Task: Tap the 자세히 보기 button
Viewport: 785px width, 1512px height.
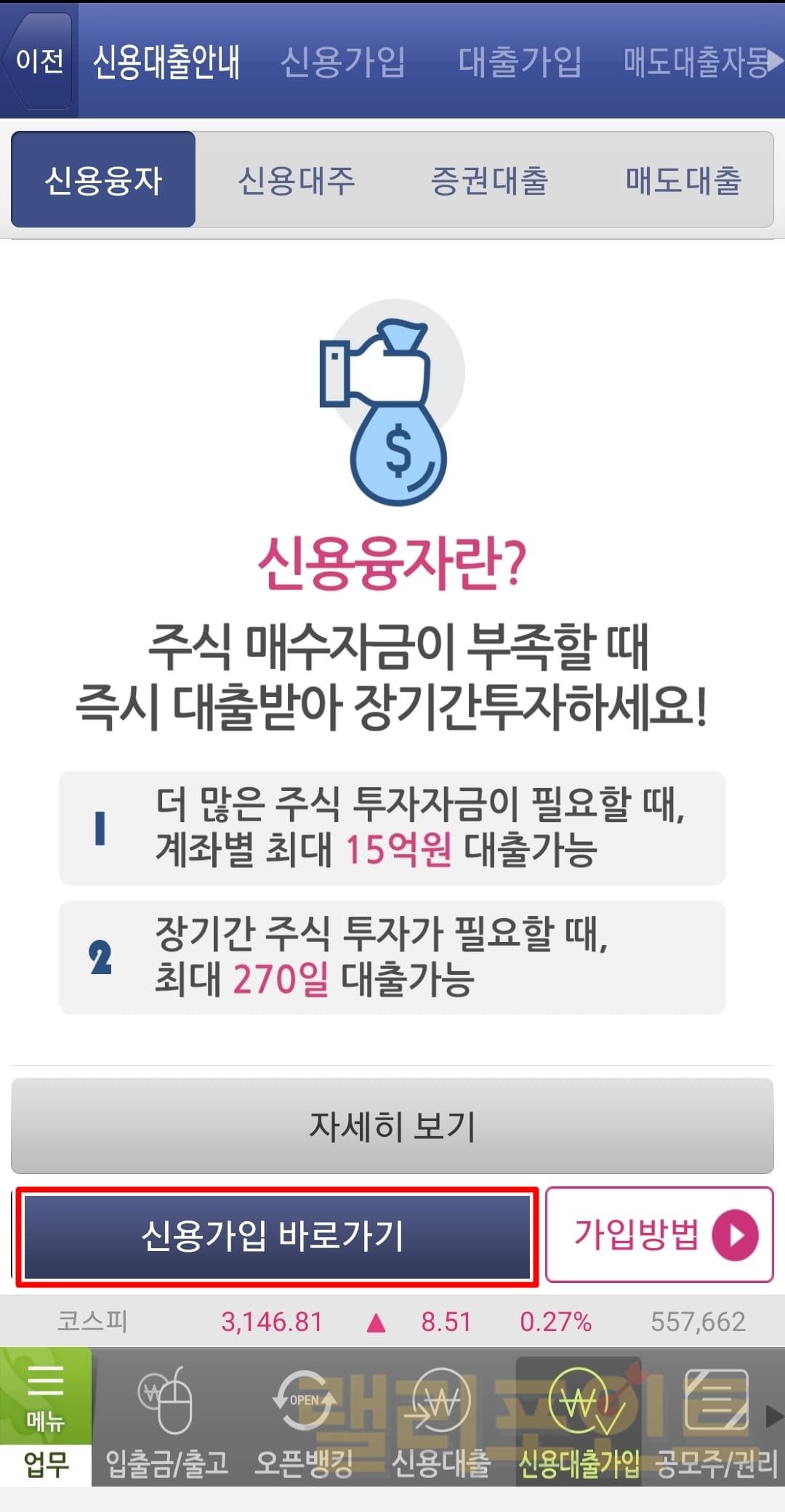Action: coord(392,1126)
